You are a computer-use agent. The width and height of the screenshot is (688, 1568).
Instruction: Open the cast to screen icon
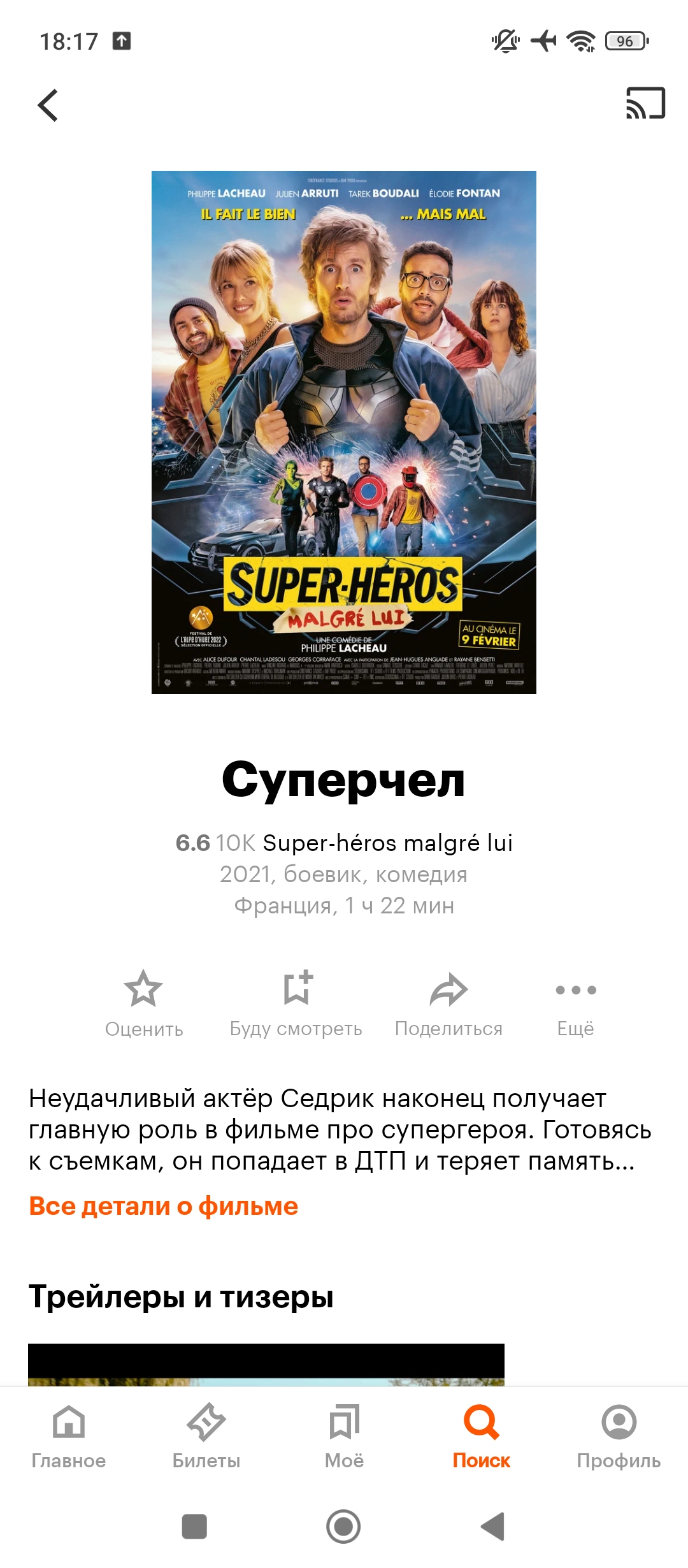(645, 104)
